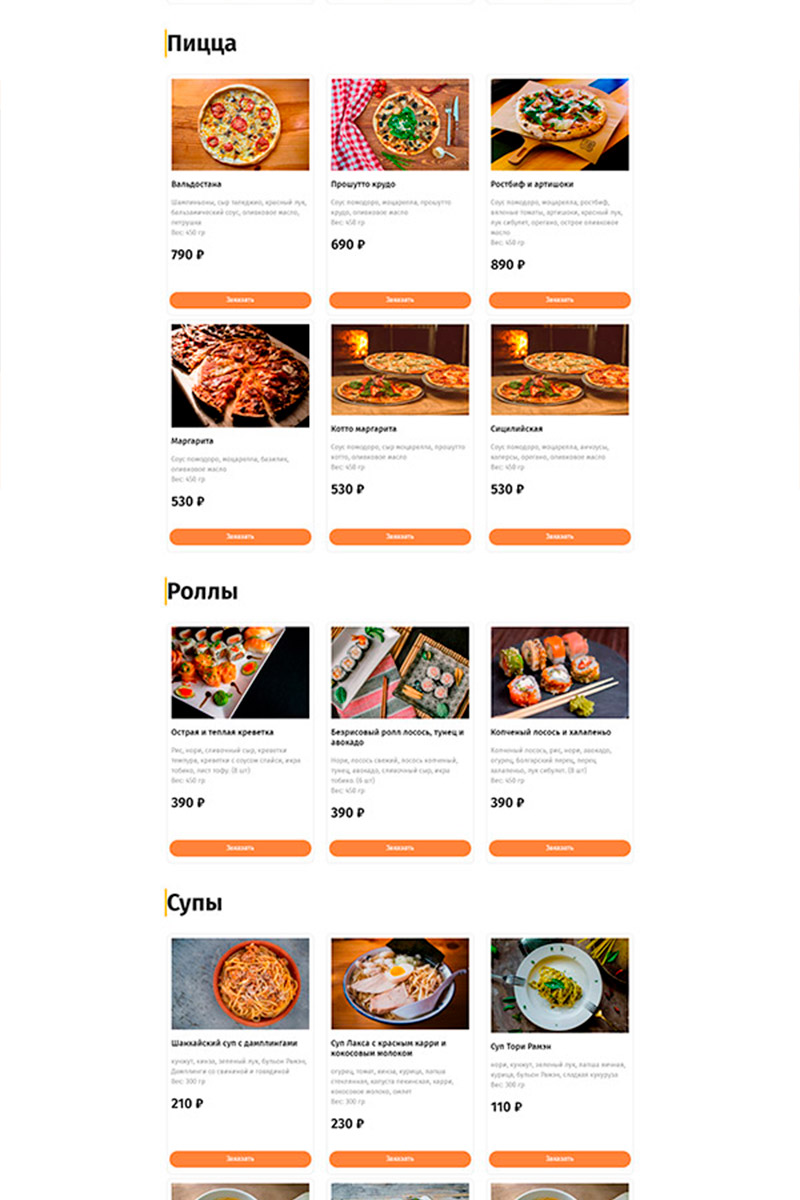This screenshot has width=800, height=1200.
Task: Order the Суп Тори Рамэн
Action: pos(559,1159)
